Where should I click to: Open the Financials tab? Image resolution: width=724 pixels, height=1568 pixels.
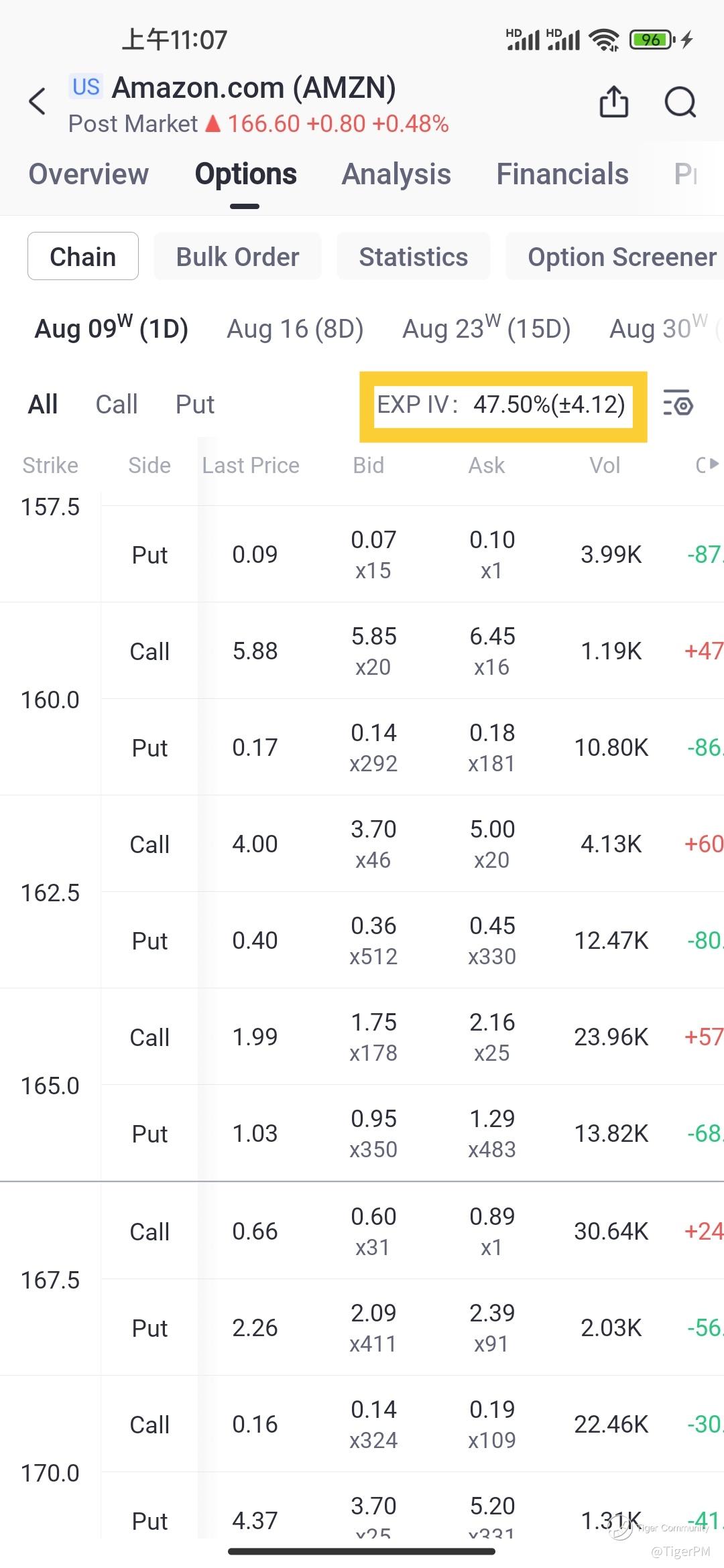click(x=562, y=174)
